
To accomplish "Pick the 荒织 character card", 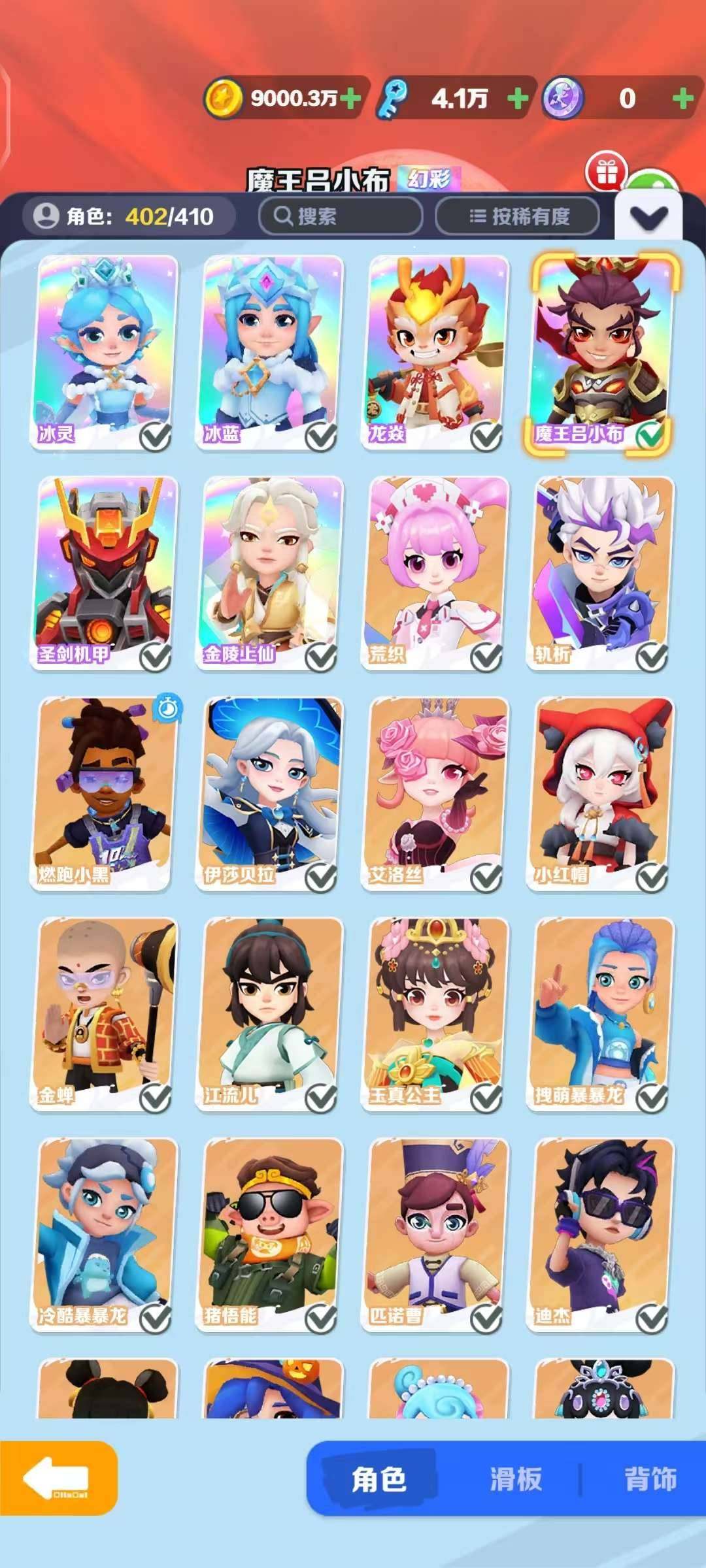I will [434, 572].
